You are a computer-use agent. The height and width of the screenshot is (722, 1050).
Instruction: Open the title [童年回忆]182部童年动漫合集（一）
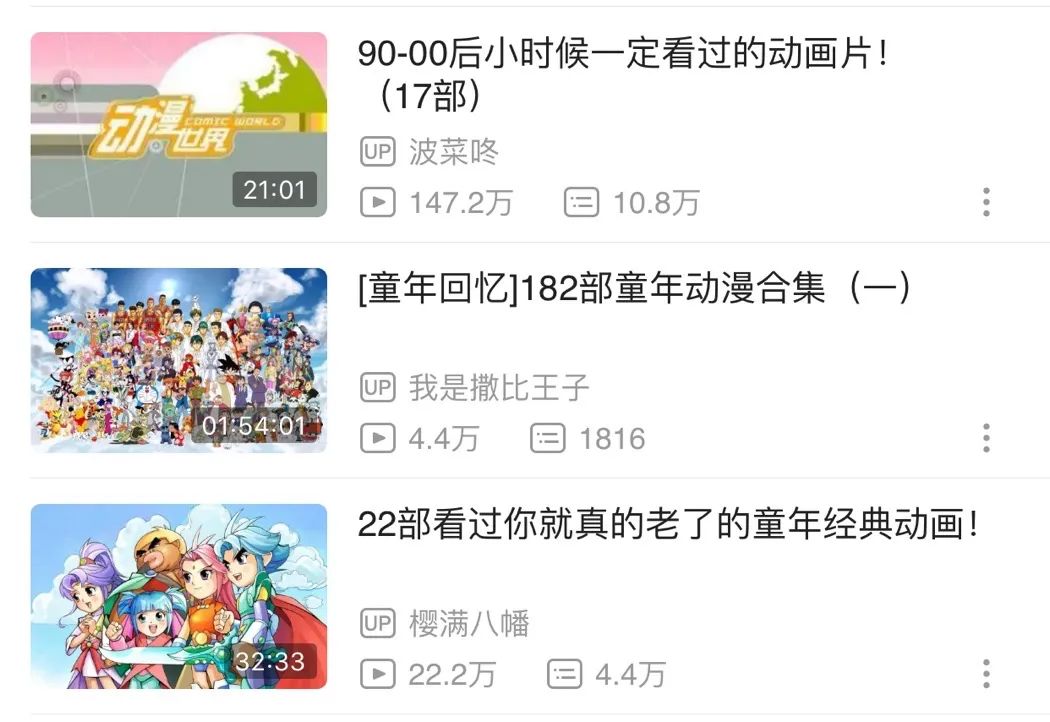634,289
